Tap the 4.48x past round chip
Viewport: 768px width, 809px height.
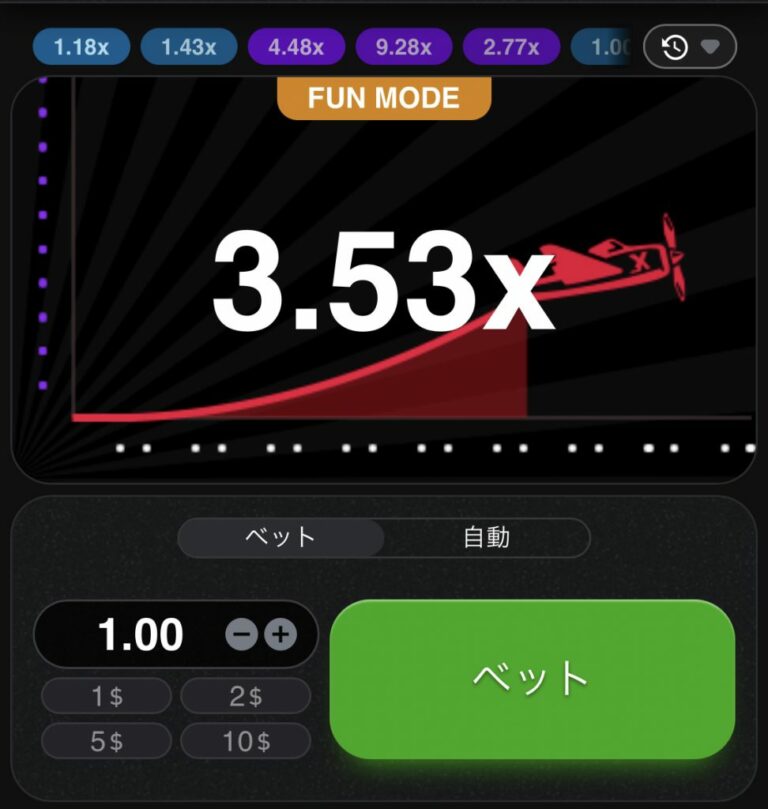click(296, 47)
